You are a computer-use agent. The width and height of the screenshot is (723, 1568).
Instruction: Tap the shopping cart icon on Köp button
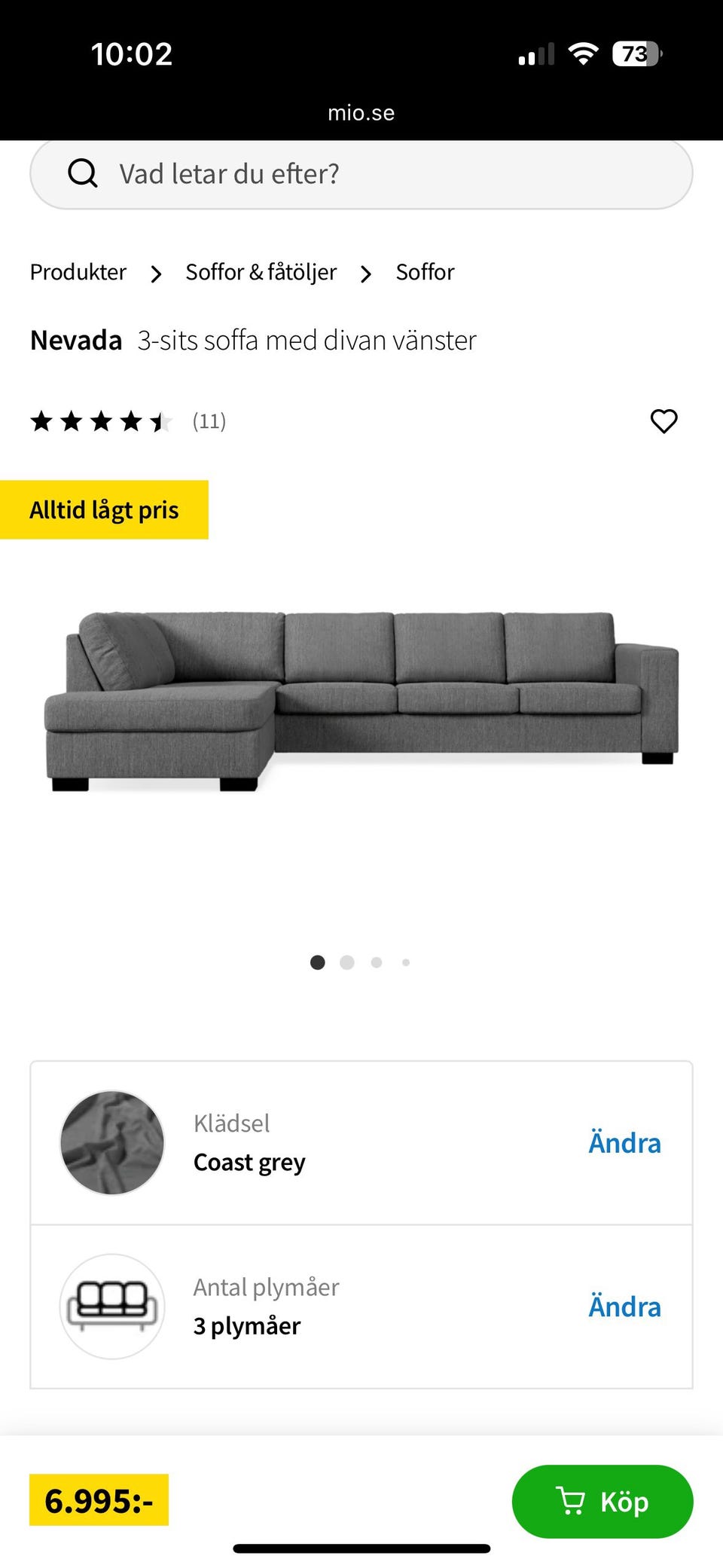570,1501
